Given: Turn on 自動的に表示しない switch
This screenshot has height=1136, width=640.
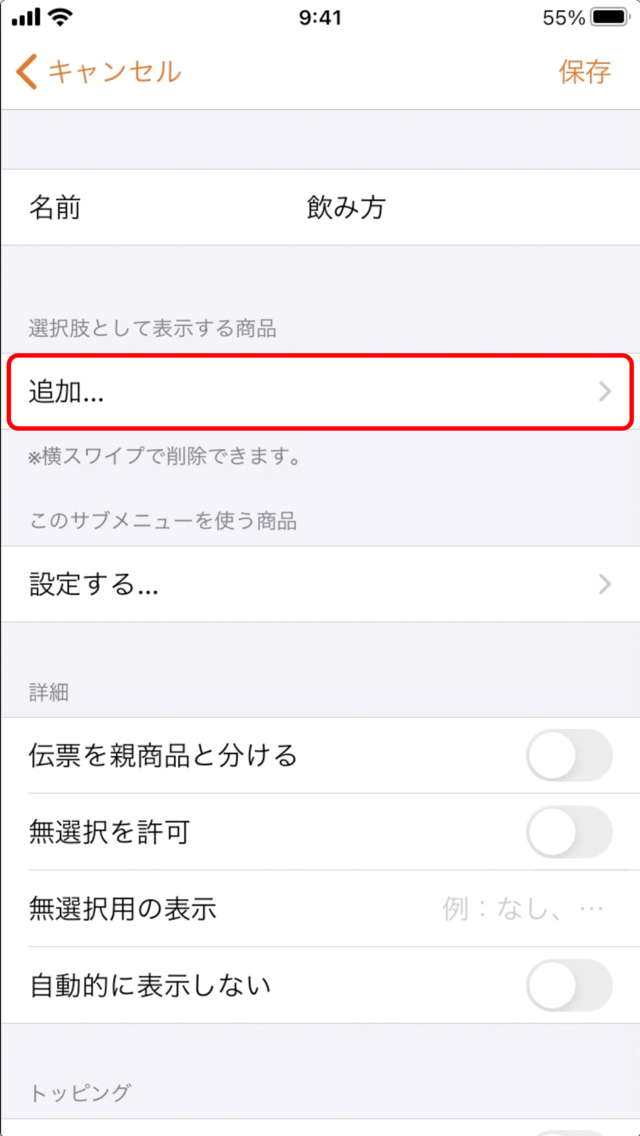Looking at the screenshot, I should coord(570,985).
